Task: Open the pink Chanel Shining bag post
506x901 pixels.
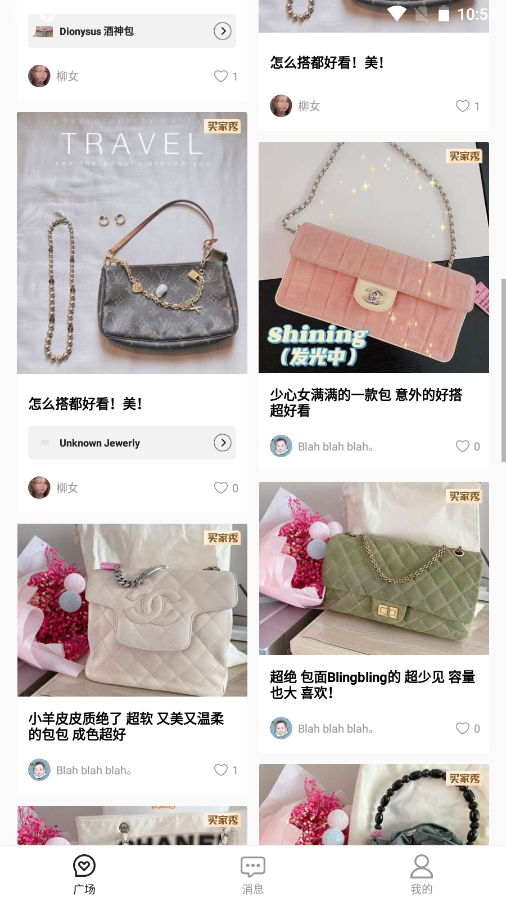Action: (374, 257)
